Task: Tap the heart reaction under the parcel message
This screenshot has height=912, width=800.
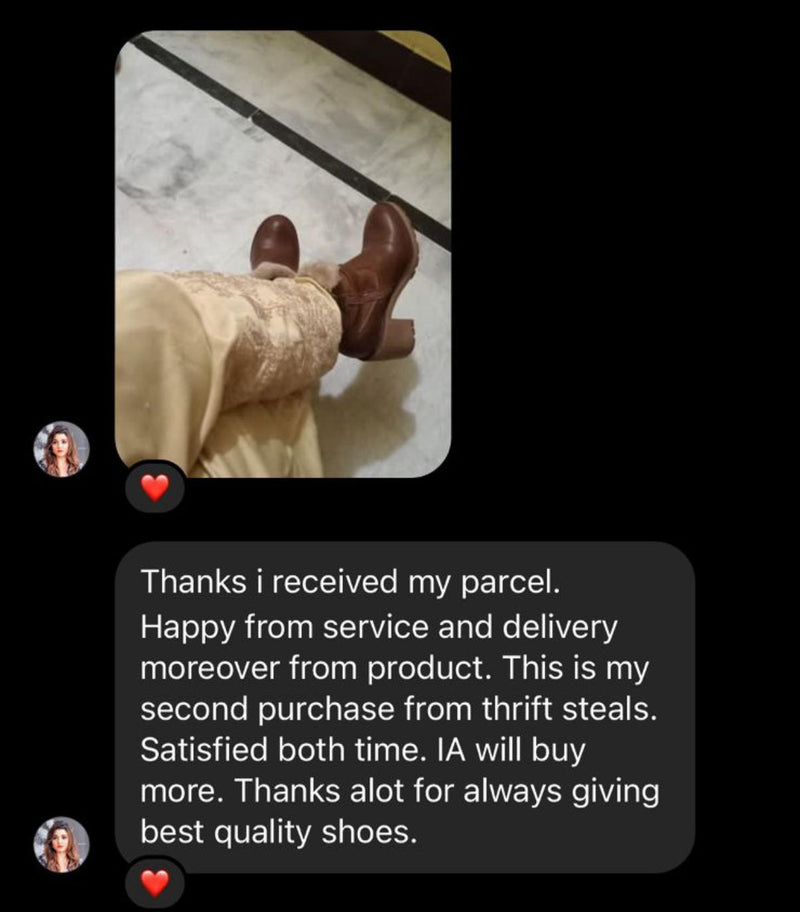Action: [x=153, y=882]
